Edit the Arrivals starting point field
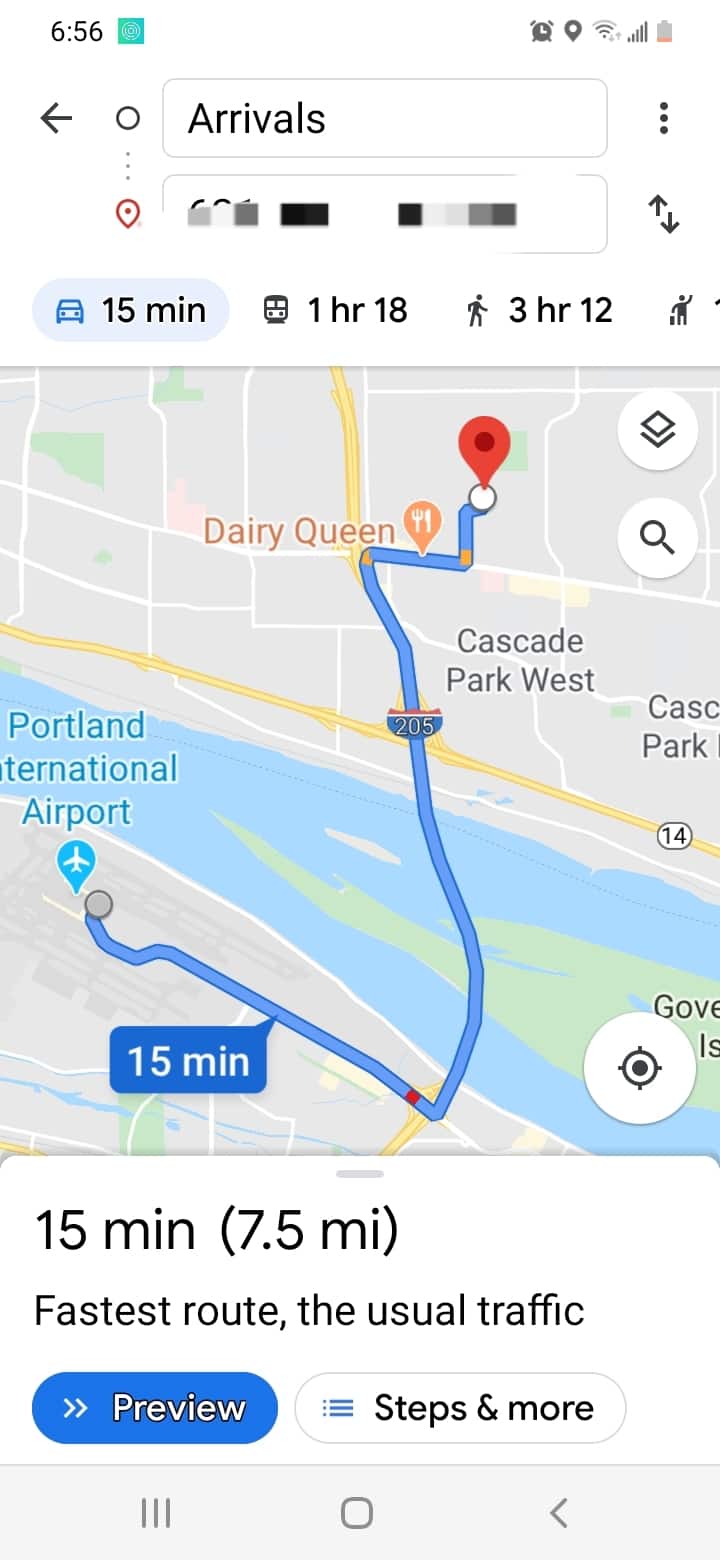The height and width of the screenshot is (1560, 720). 384,119
